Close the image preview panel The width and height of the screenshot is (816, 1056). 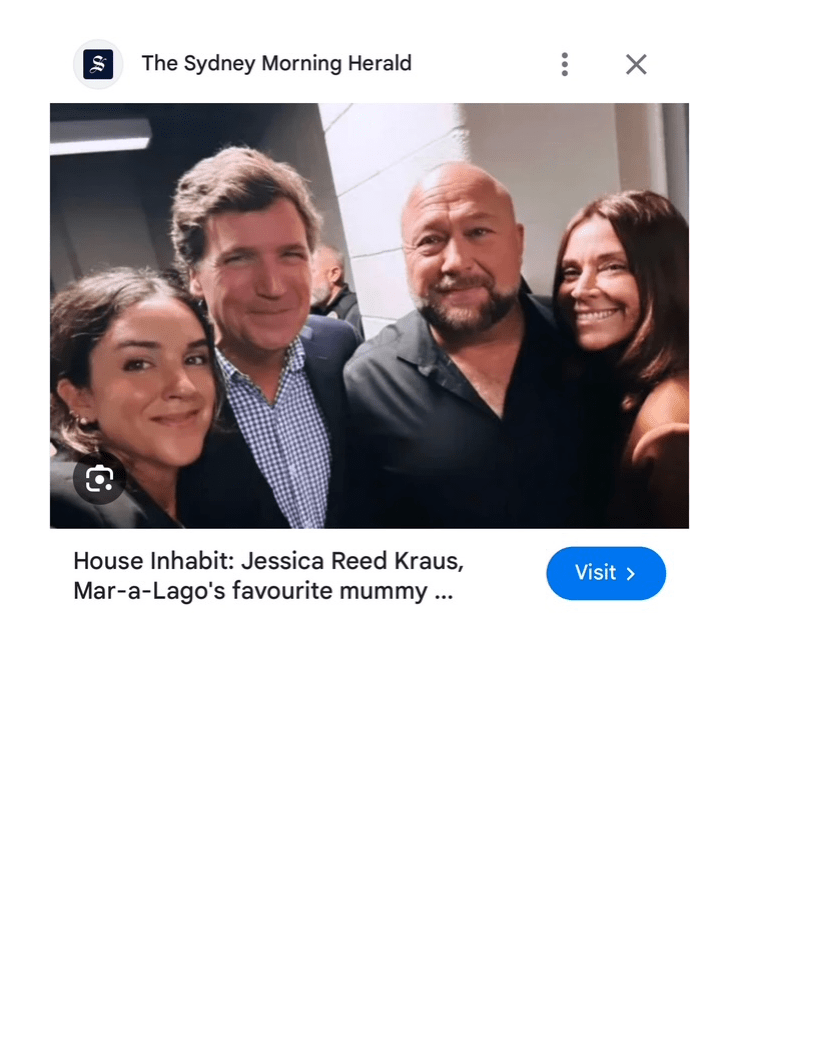pyautogui.click(x=636, y=65)
